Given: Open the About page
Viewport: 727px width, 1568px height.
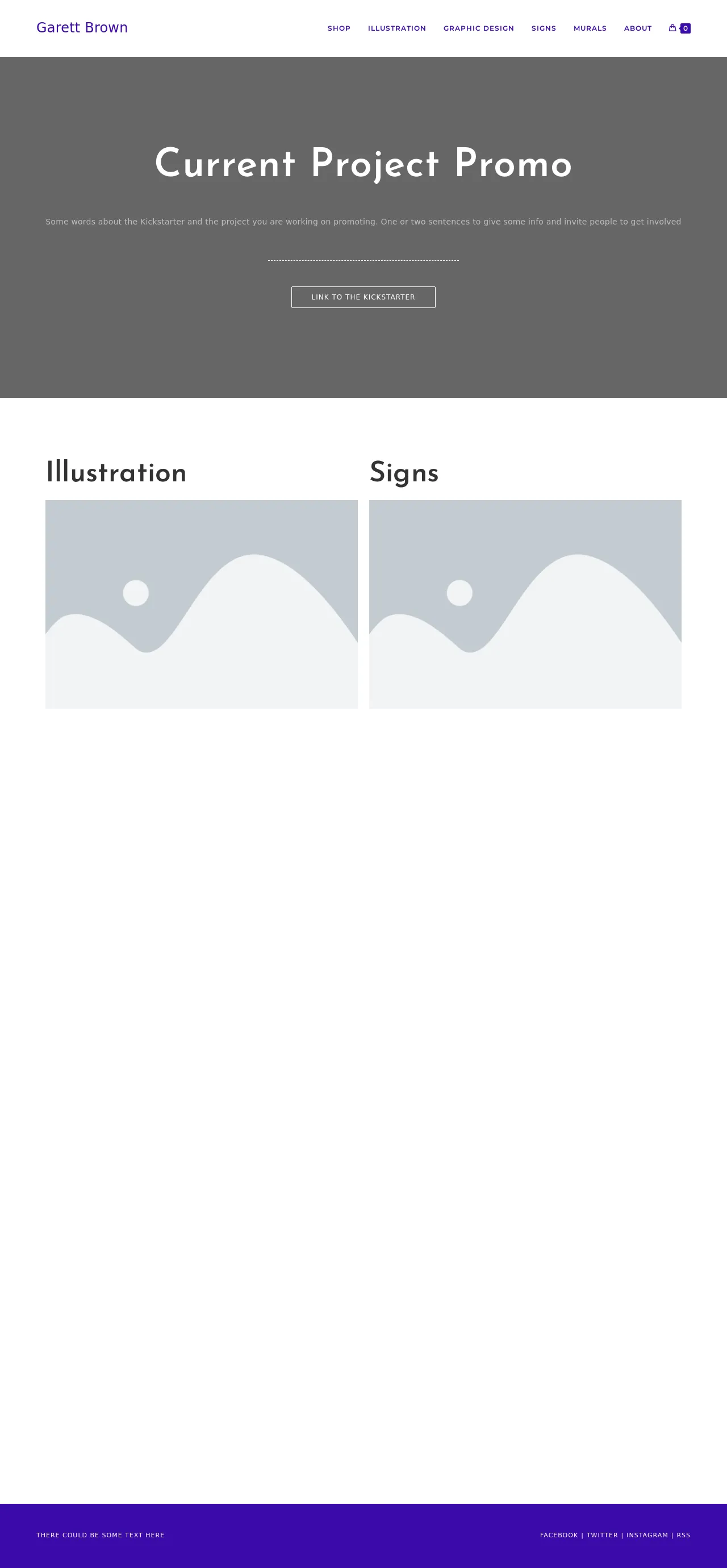Looking at the screenshot, I should 638,28.
